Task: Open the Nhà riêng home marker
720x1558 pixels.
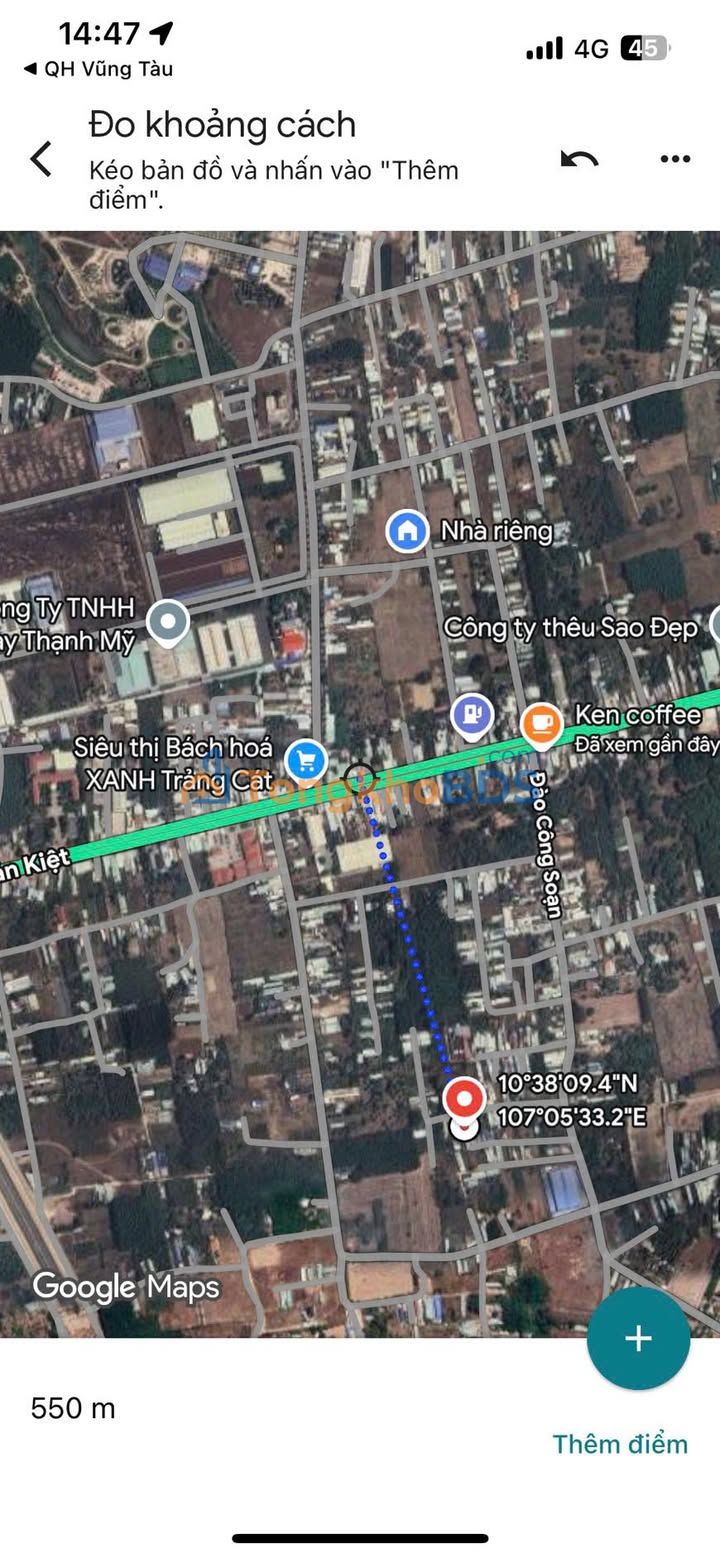Action: (407, 531)
